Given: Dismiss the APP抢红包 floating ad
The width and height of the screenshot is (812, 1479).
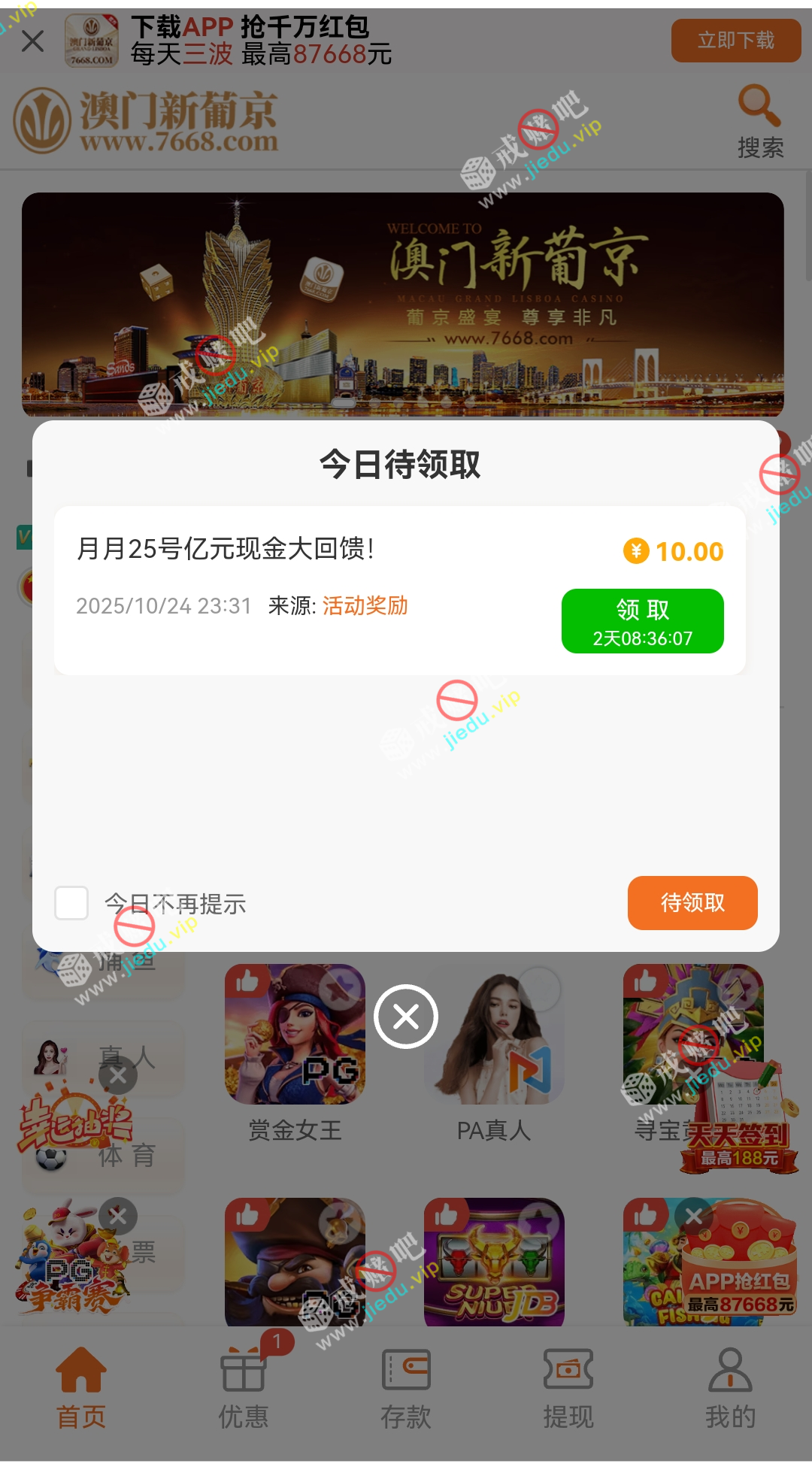Looking at the screenshot, I should [x=693, y=1216].
